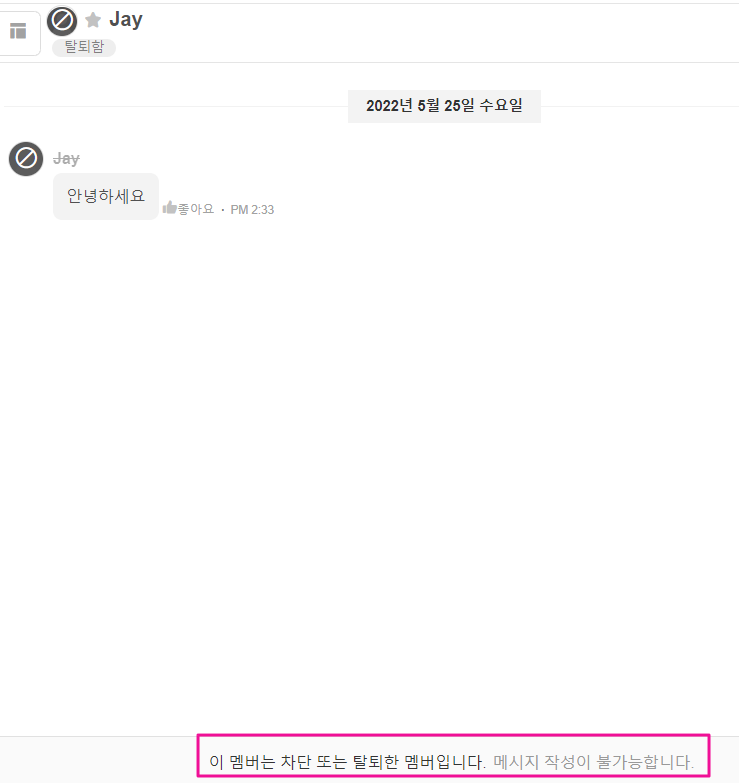Open Jay's profile avatar in the header
Image resolution: width=739 pixels, height=783 pixels.
tap(62, 20)
